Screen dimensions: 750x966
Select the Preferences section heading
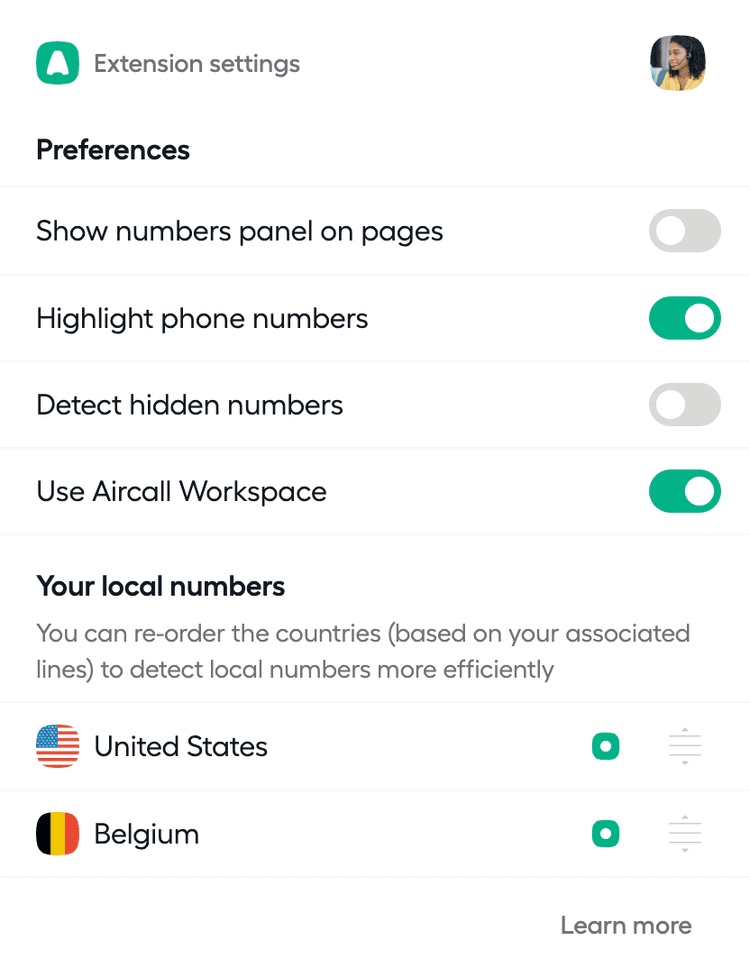coord(112,150)
